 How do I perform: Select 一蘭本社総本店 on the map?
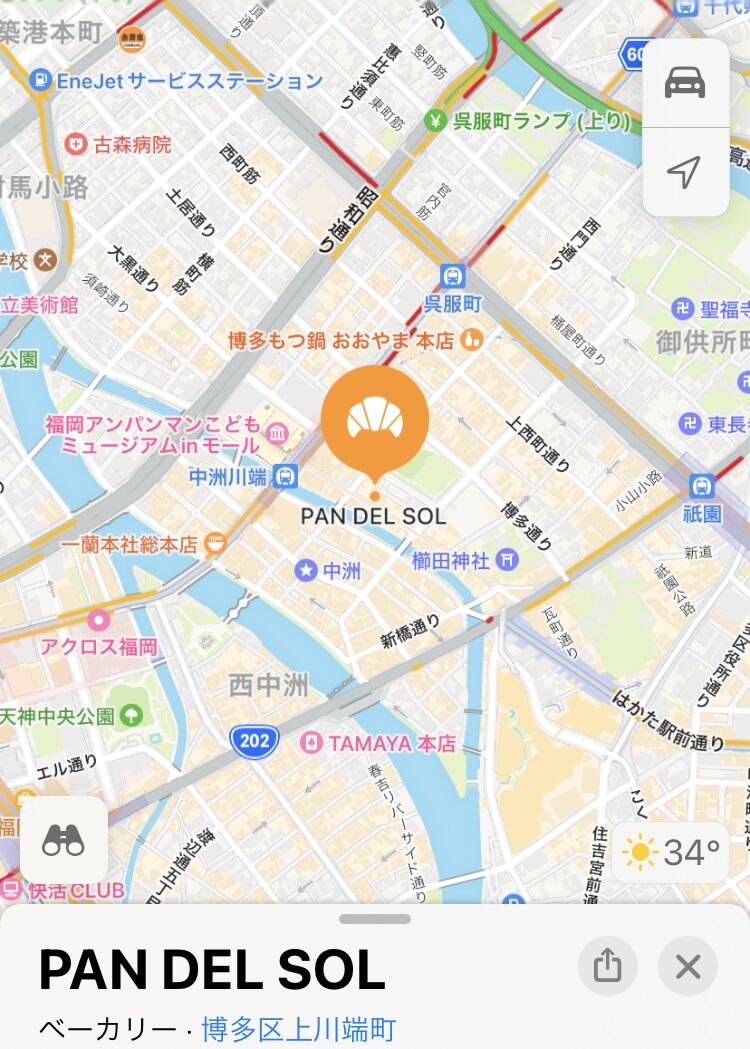[x=214, y=544]
